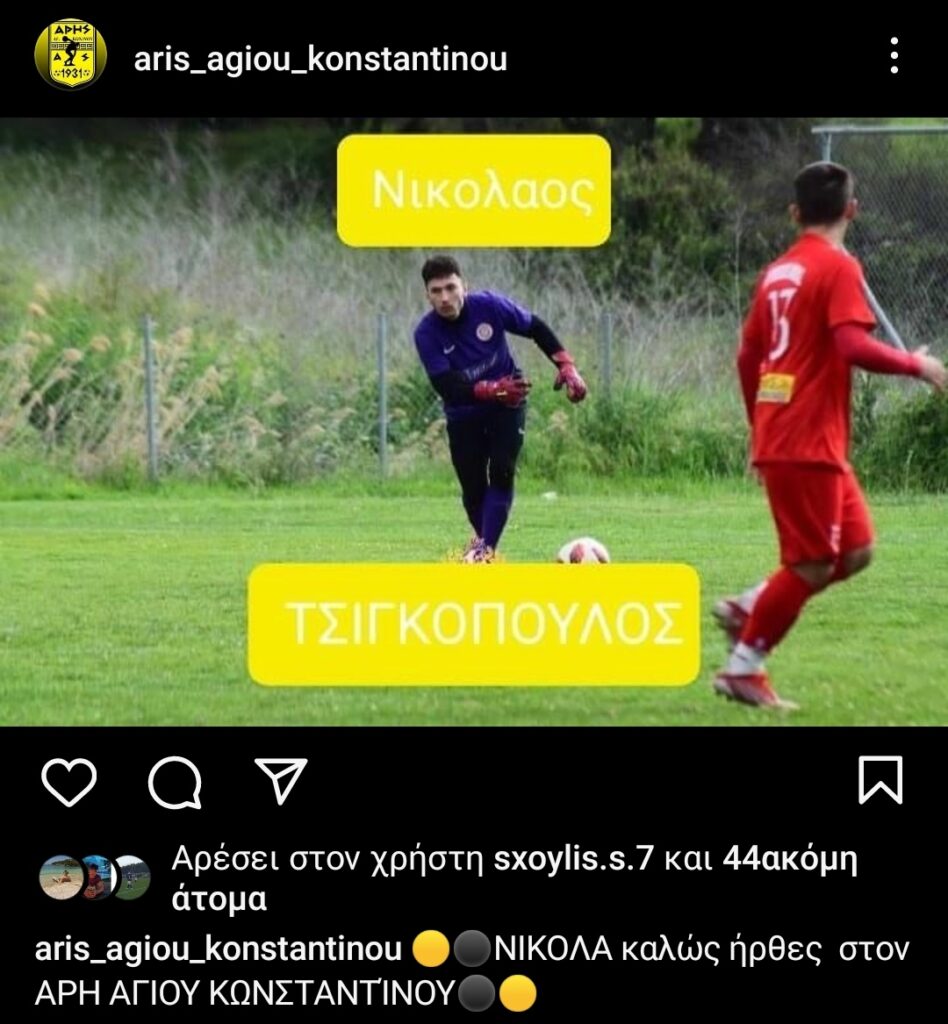Viewport: 948px width, 1024px height.
Task: Open comments via the speech bubble icon
Action: (x=175, y=781)
